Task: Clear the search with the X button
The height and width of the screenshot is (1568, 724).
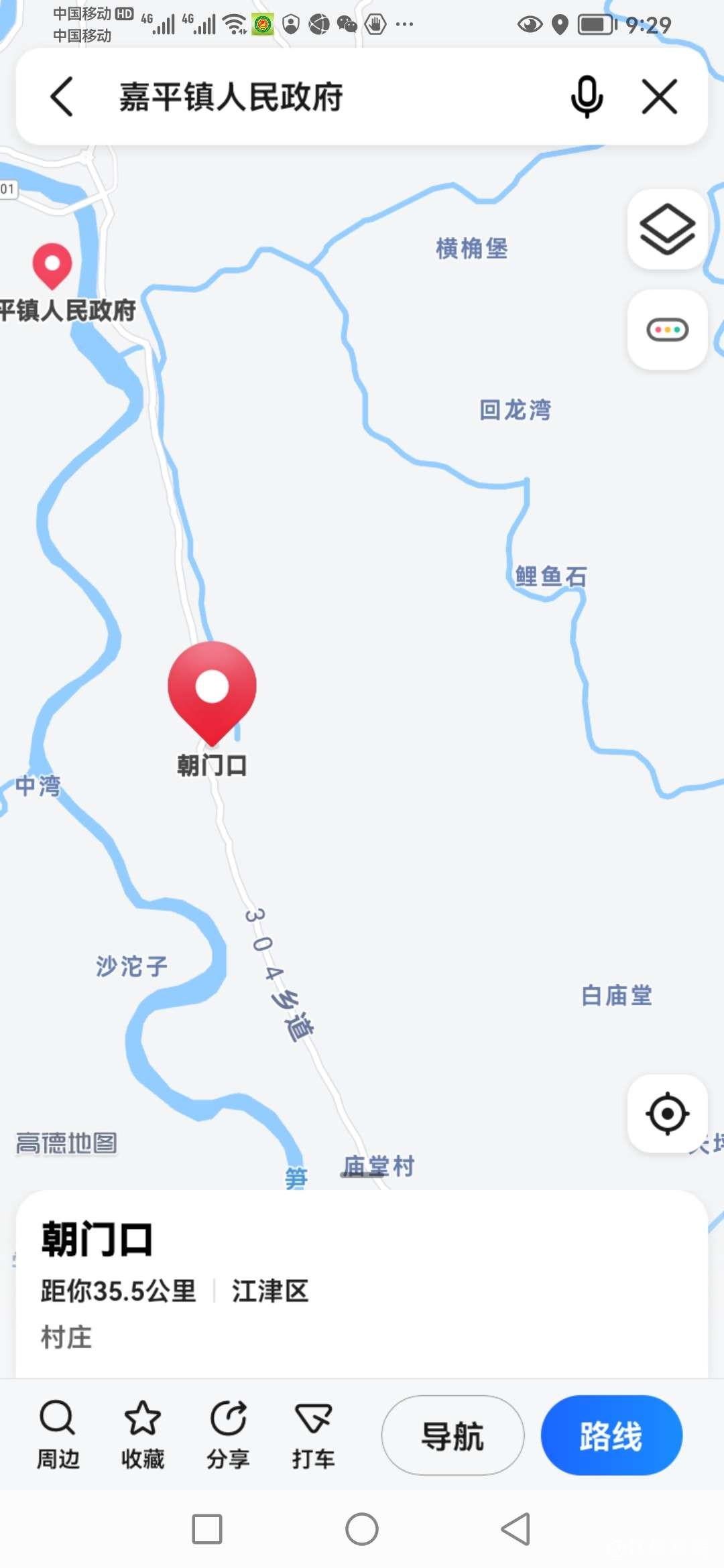Action: pyautogui.click(x=660, y=96)
